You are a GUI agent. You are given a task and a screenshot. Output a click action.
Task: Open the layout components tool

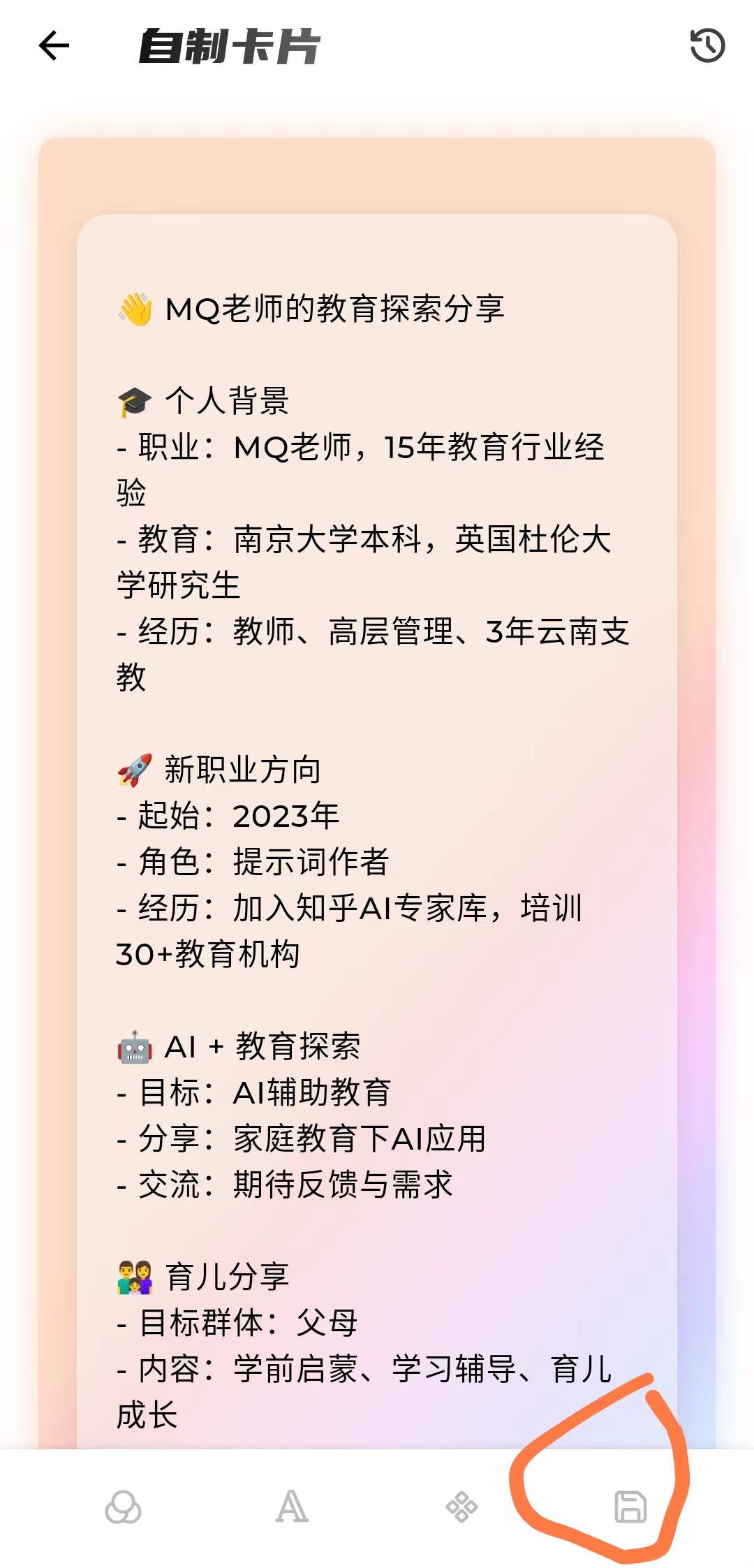(461, 1507)
